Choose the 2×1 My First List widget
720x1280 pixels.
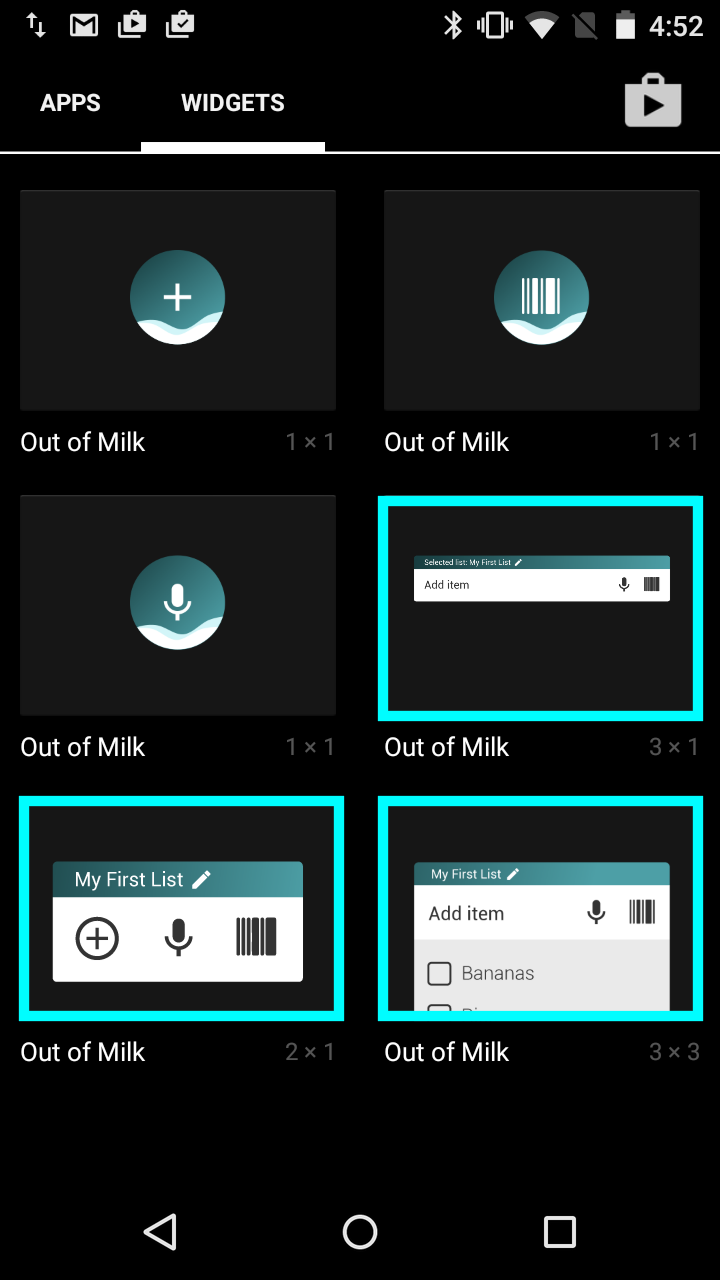click(182, 908)
